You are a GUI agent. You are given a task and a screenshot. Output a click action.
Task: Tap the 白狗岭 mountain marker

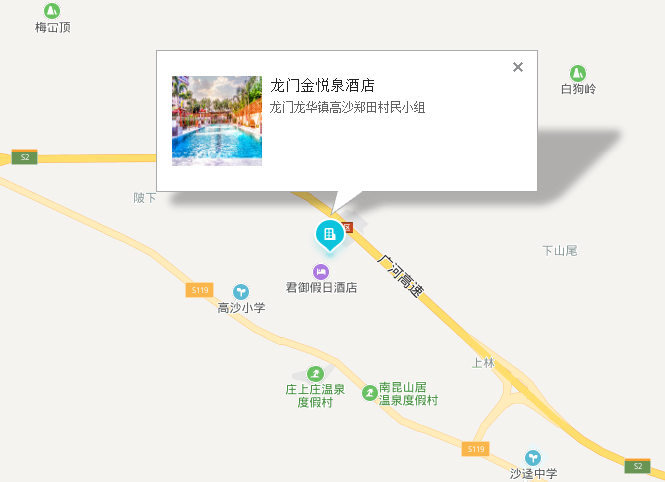pos(577,73)
